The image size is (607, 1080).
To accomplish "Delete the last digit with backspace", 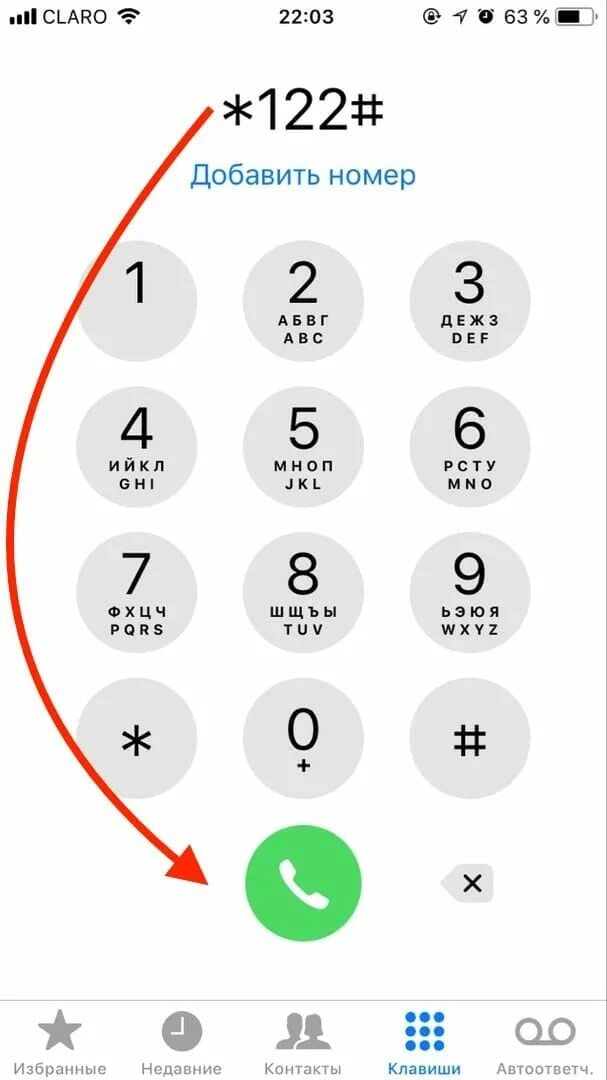I will tap(468, 883).
